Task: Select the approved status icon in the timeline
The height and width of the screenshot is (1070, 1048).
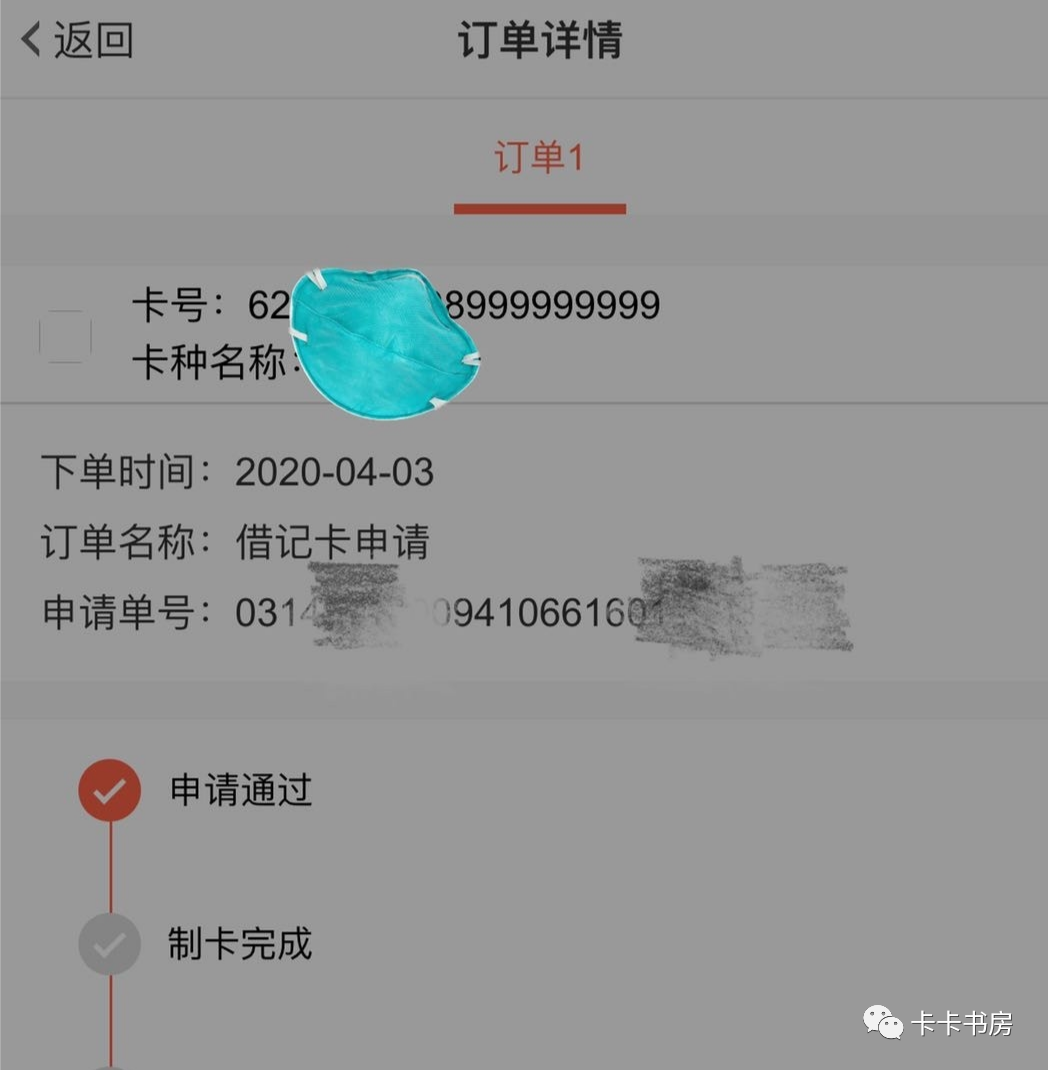Action: (x=110, y=789)
